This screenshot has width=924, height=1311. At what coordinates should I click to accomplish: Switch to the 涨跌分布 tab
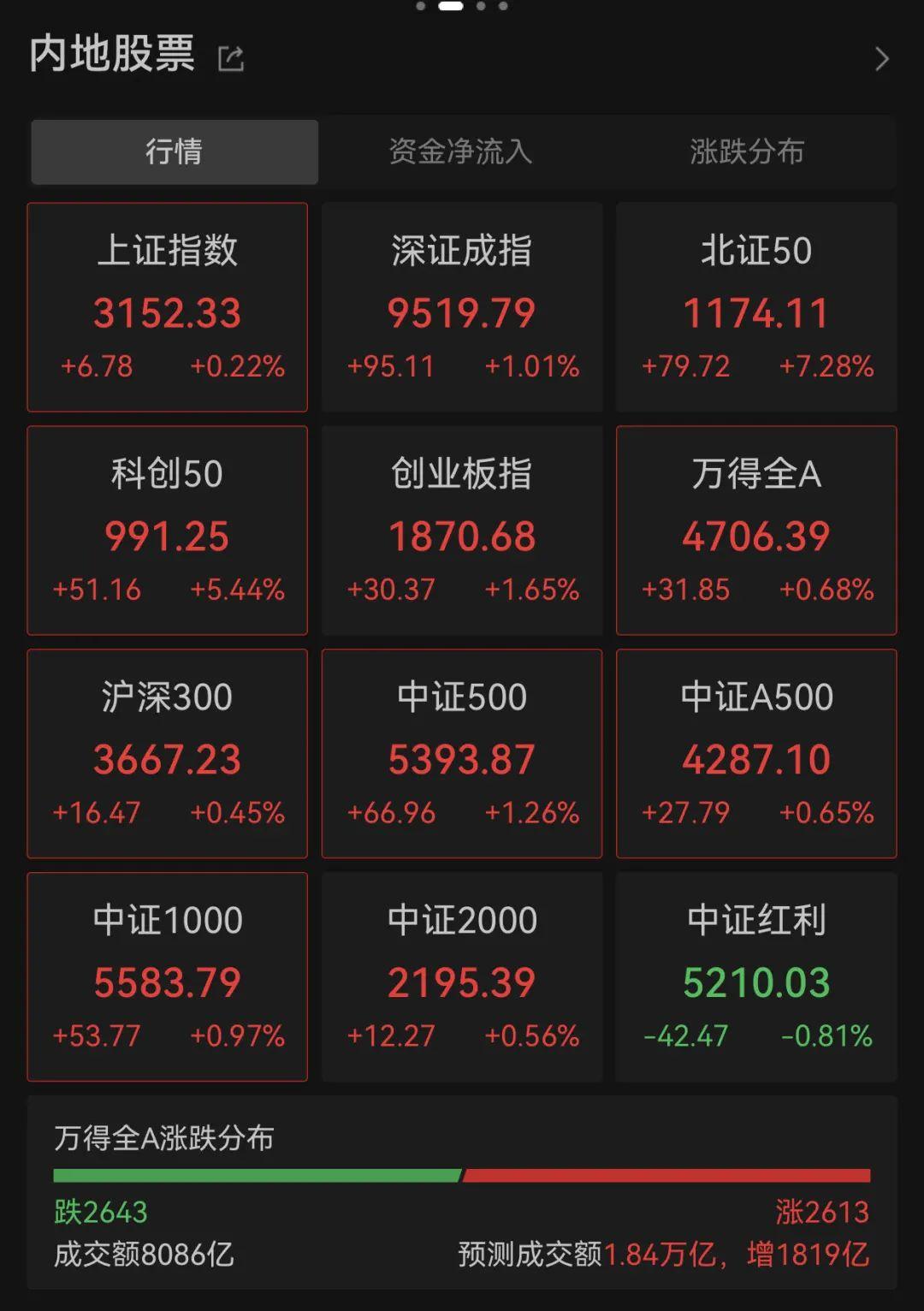749,152
